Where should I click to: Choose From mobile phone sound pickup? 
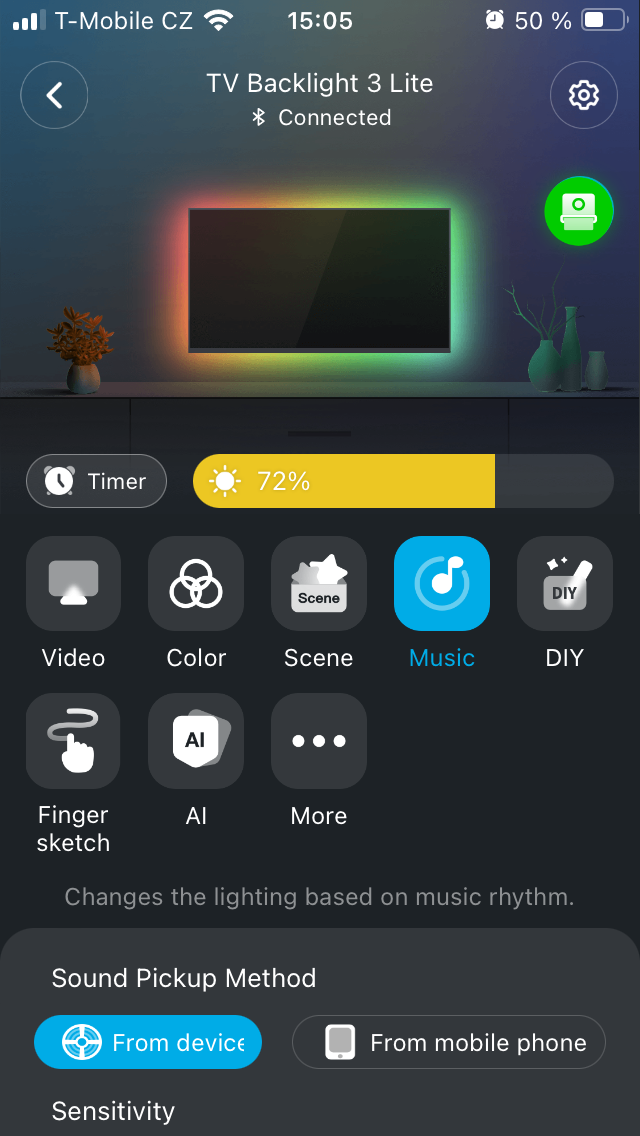tap(449, 1043)
